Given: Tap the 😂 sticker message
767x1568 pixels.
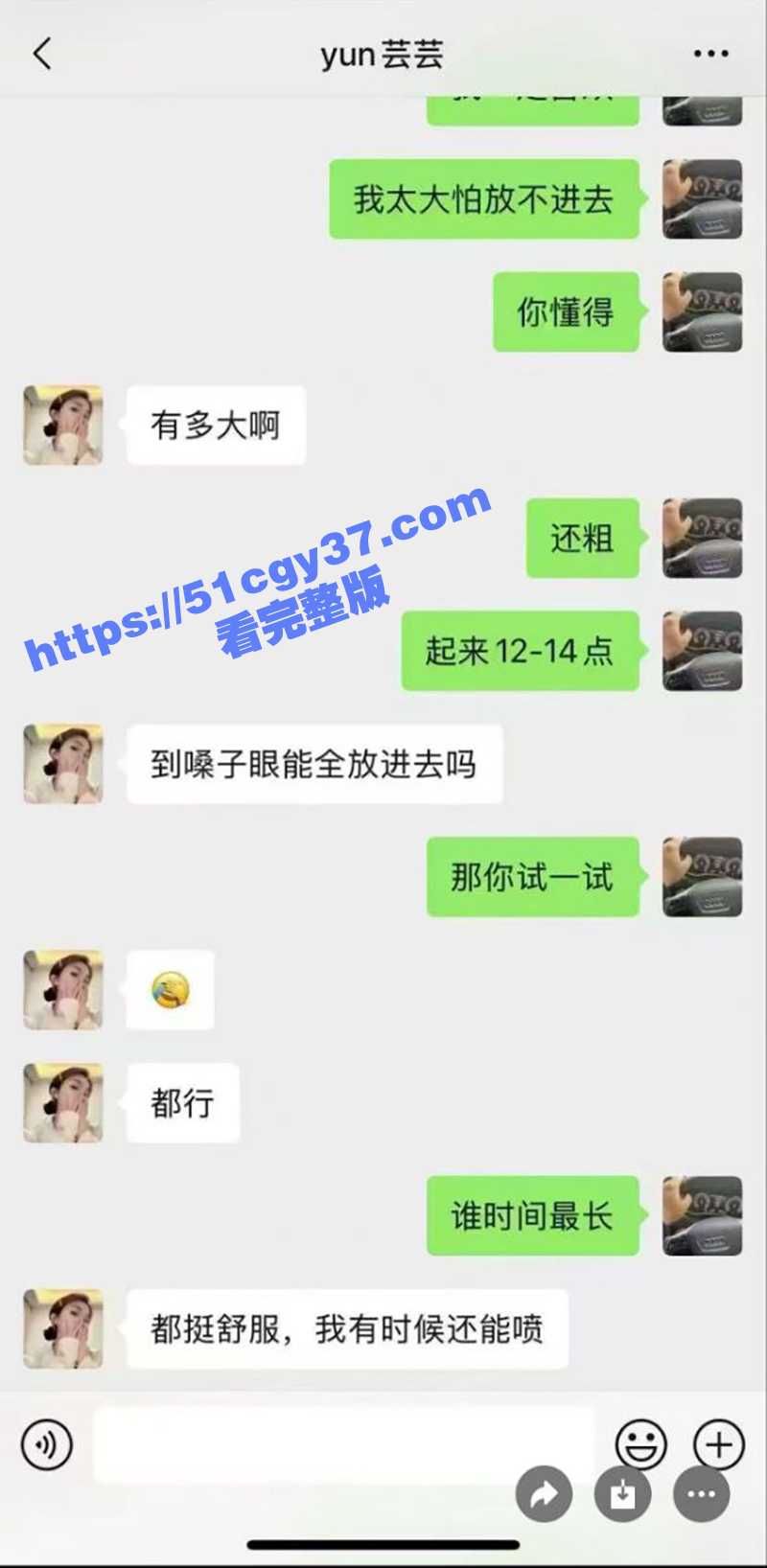Looking at the screenshot, I should pos(170,990).
